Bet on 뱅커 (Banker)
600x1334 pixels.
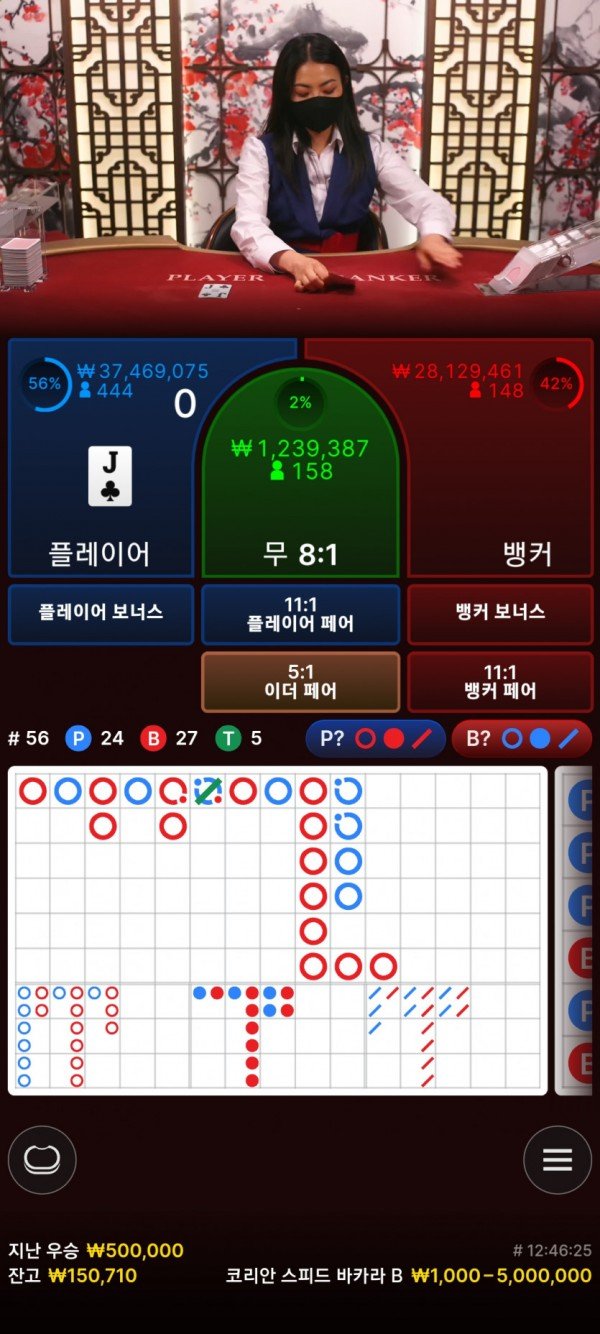500,470
